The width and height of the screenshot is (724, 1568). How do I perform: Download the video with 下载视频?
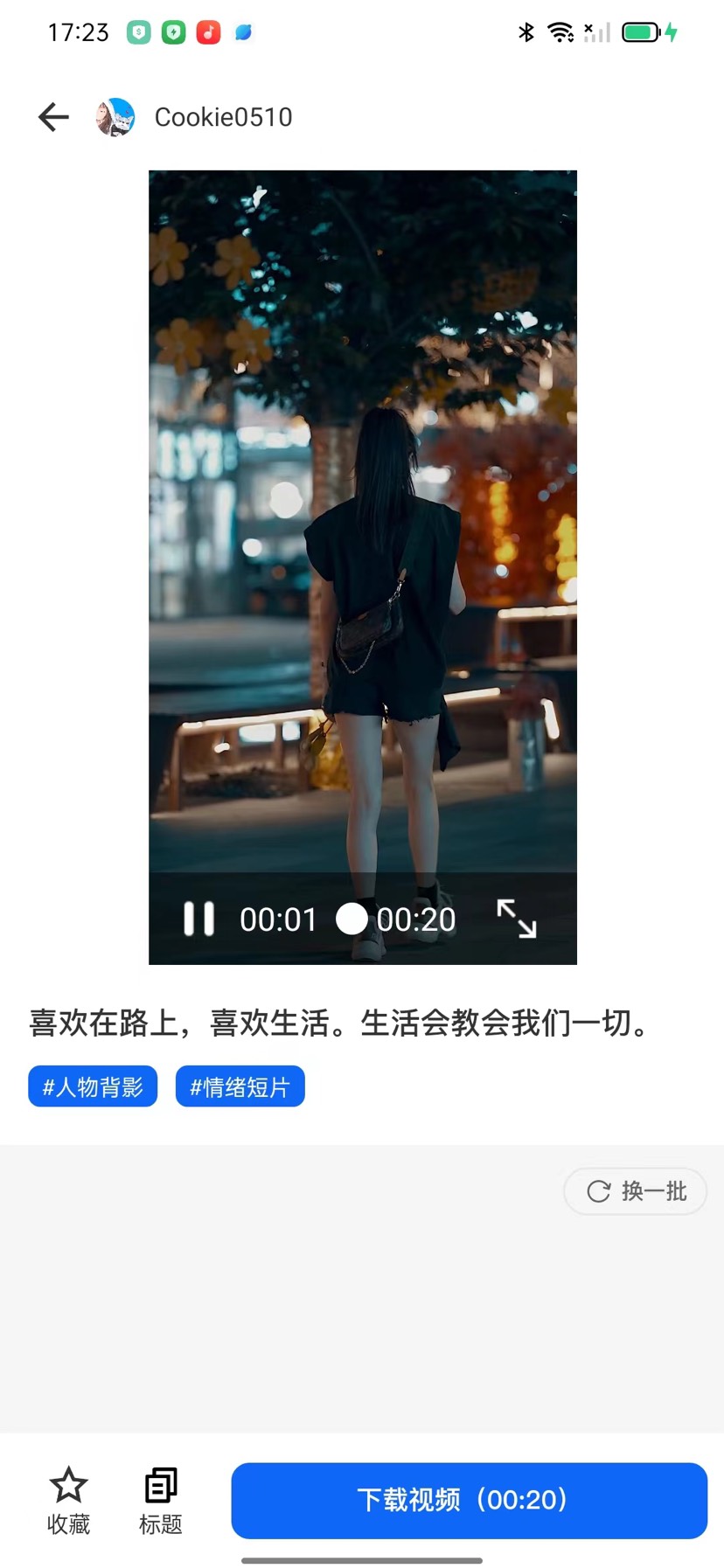coord(469,1500)
